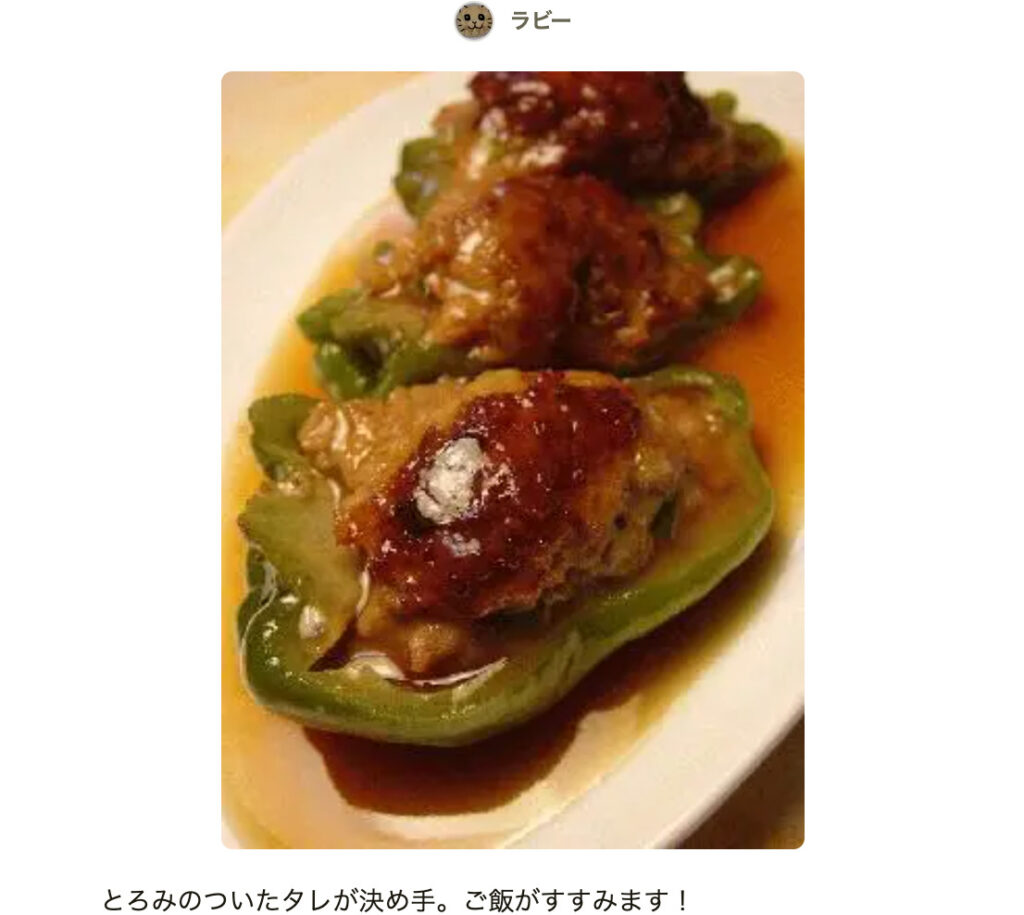Open the stuffed green pepper recipe photo

(512, 460)
